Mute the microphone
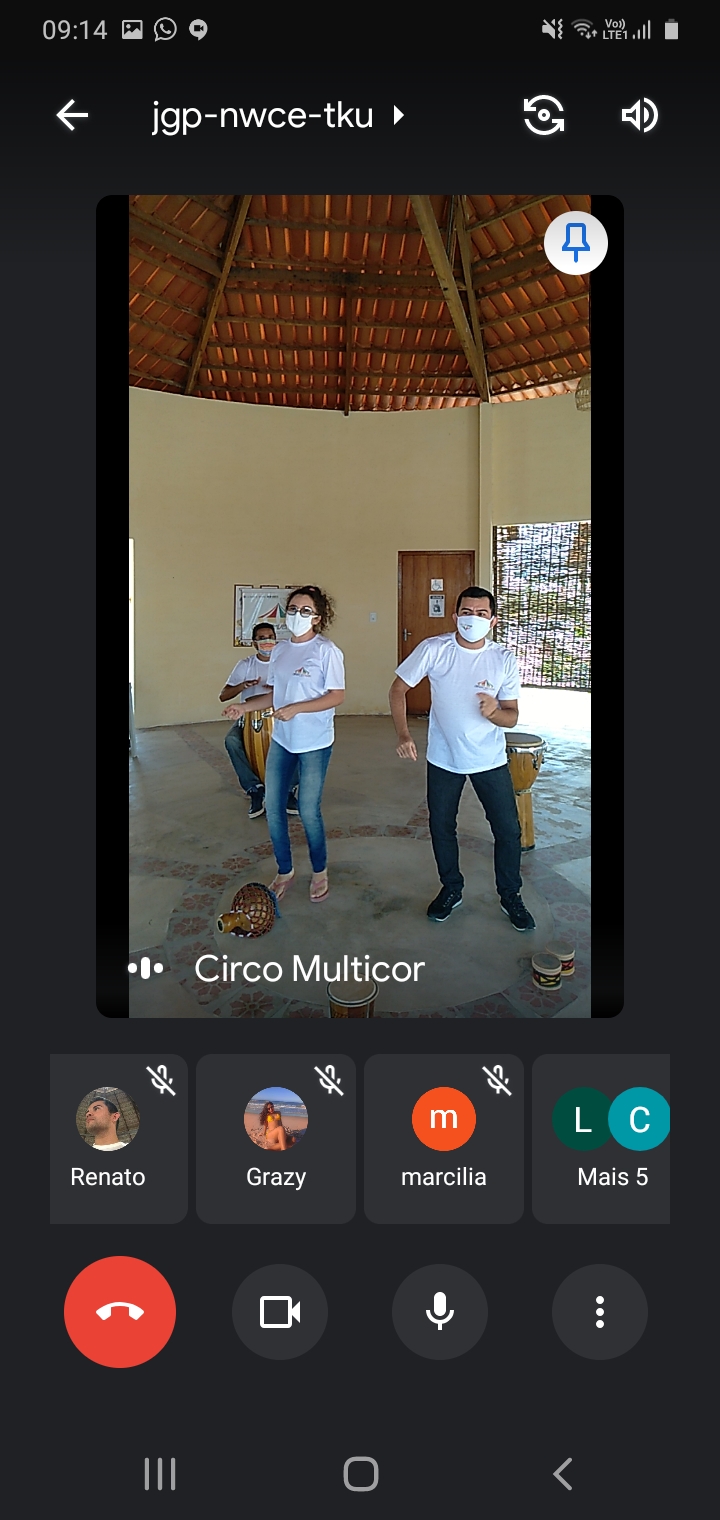720x1520 pixels. [x=440, y=1312]
